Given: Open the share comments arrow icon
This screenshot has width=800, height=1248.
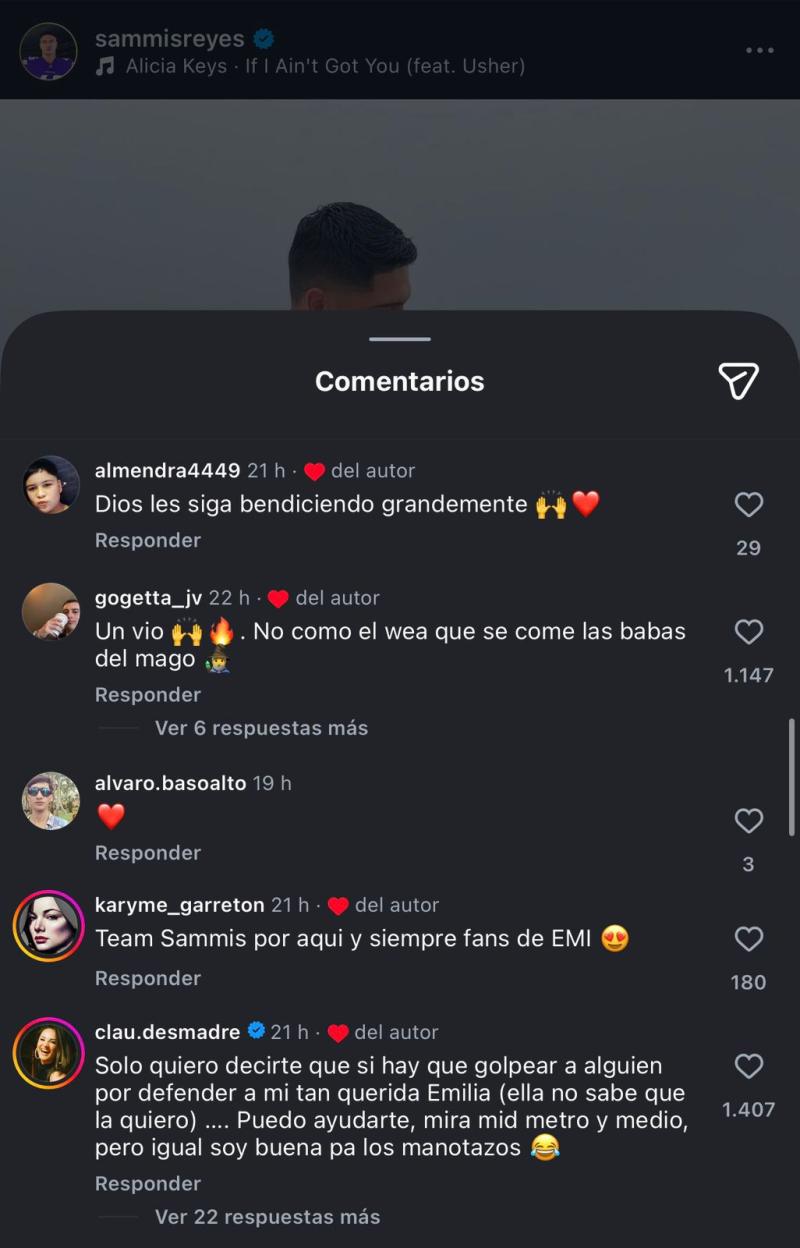Looking at the screenshot, I should 737,380.
